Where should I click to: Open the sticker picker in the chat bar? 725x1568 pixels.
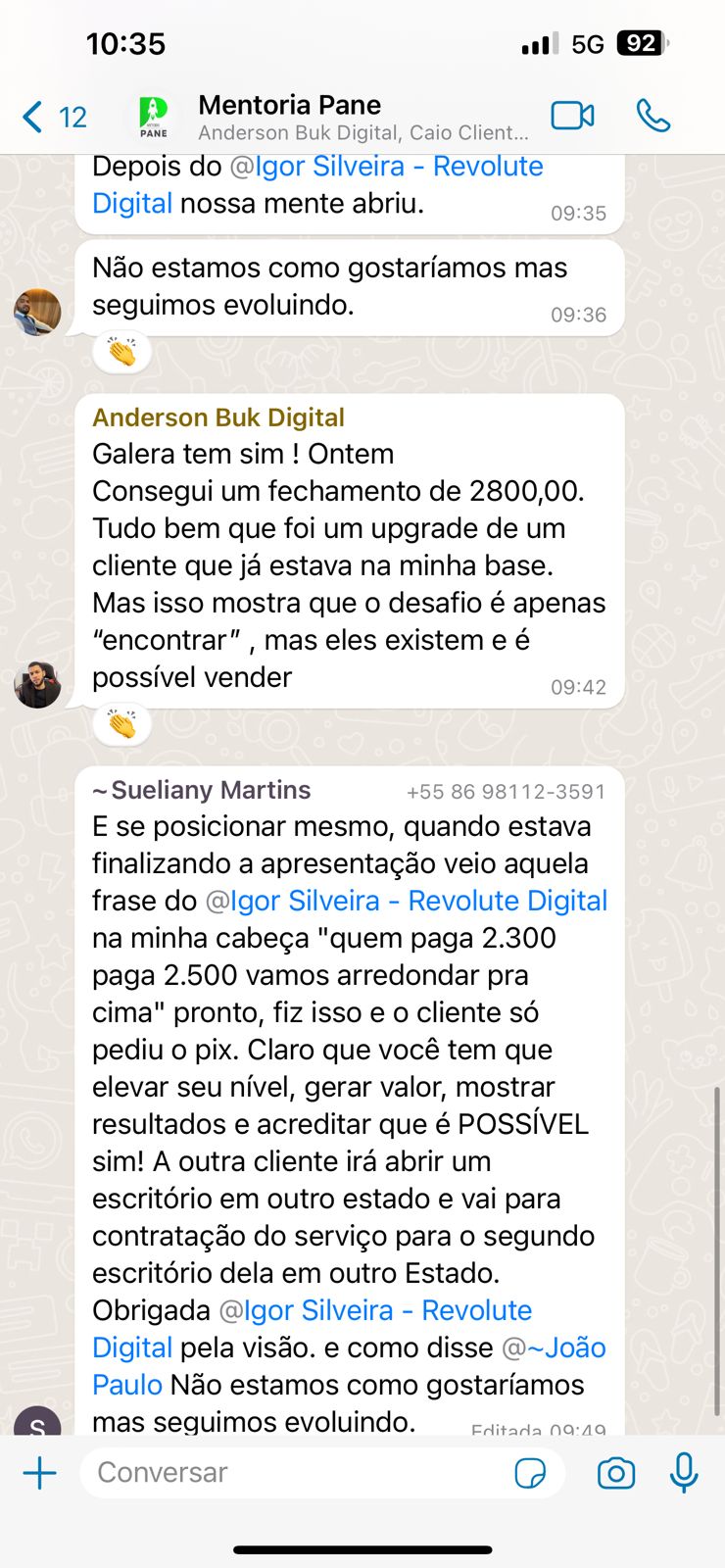click(x=530, y=1472)
